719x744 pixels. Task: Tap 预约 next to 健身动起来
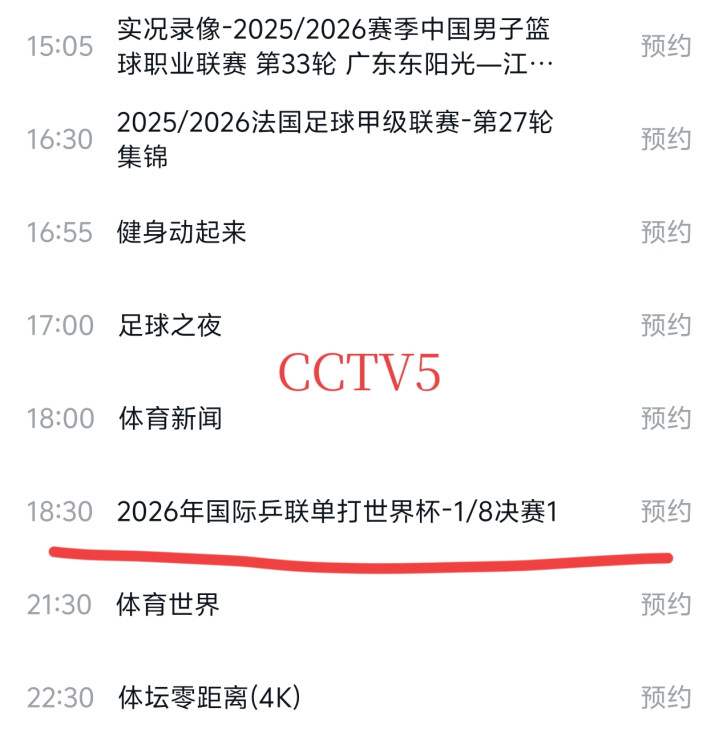666,232
